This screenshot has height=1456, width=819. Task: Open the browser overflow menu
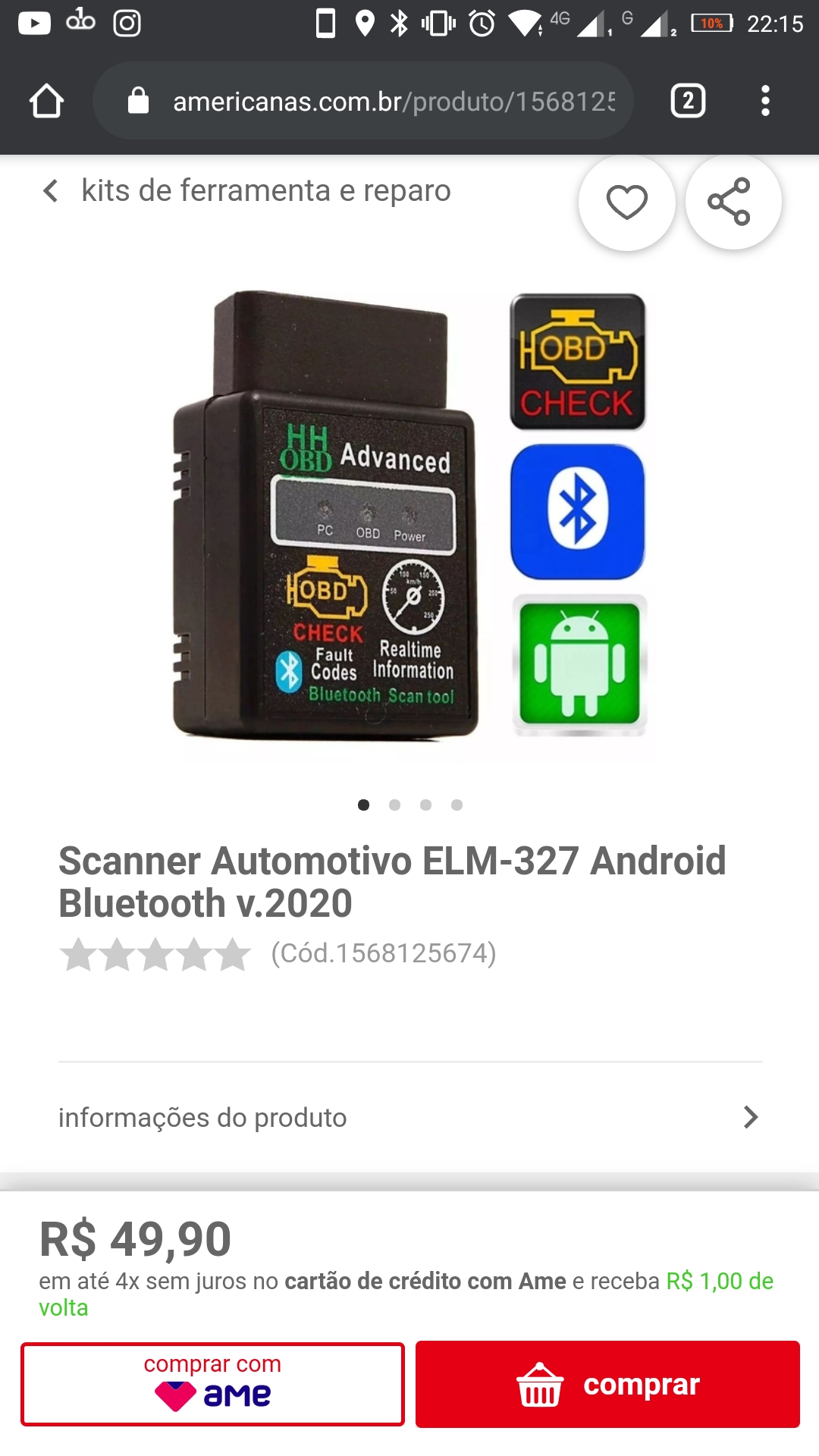click(x=765, y=101)
